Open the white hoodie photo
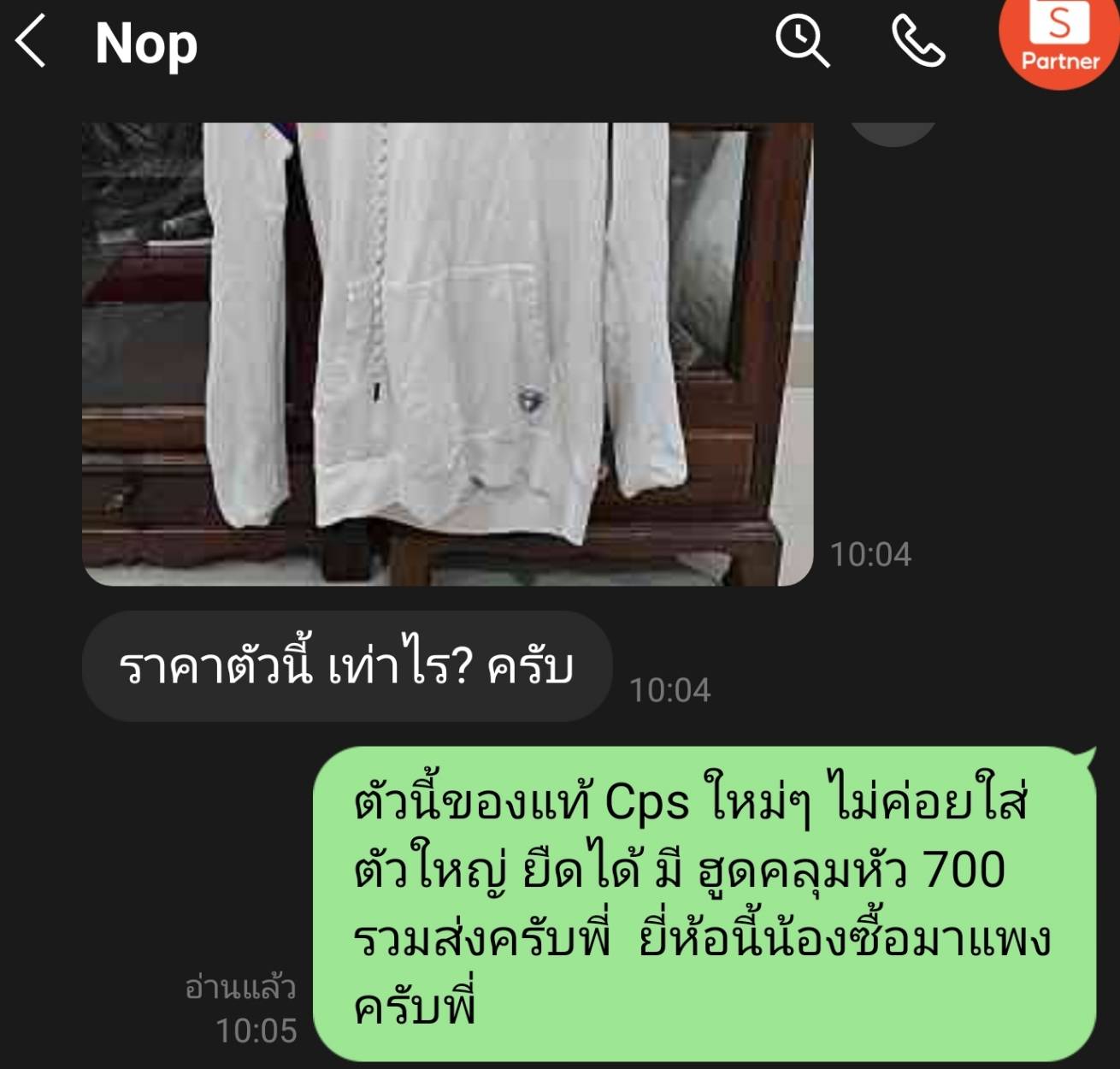 coord(446,353)
